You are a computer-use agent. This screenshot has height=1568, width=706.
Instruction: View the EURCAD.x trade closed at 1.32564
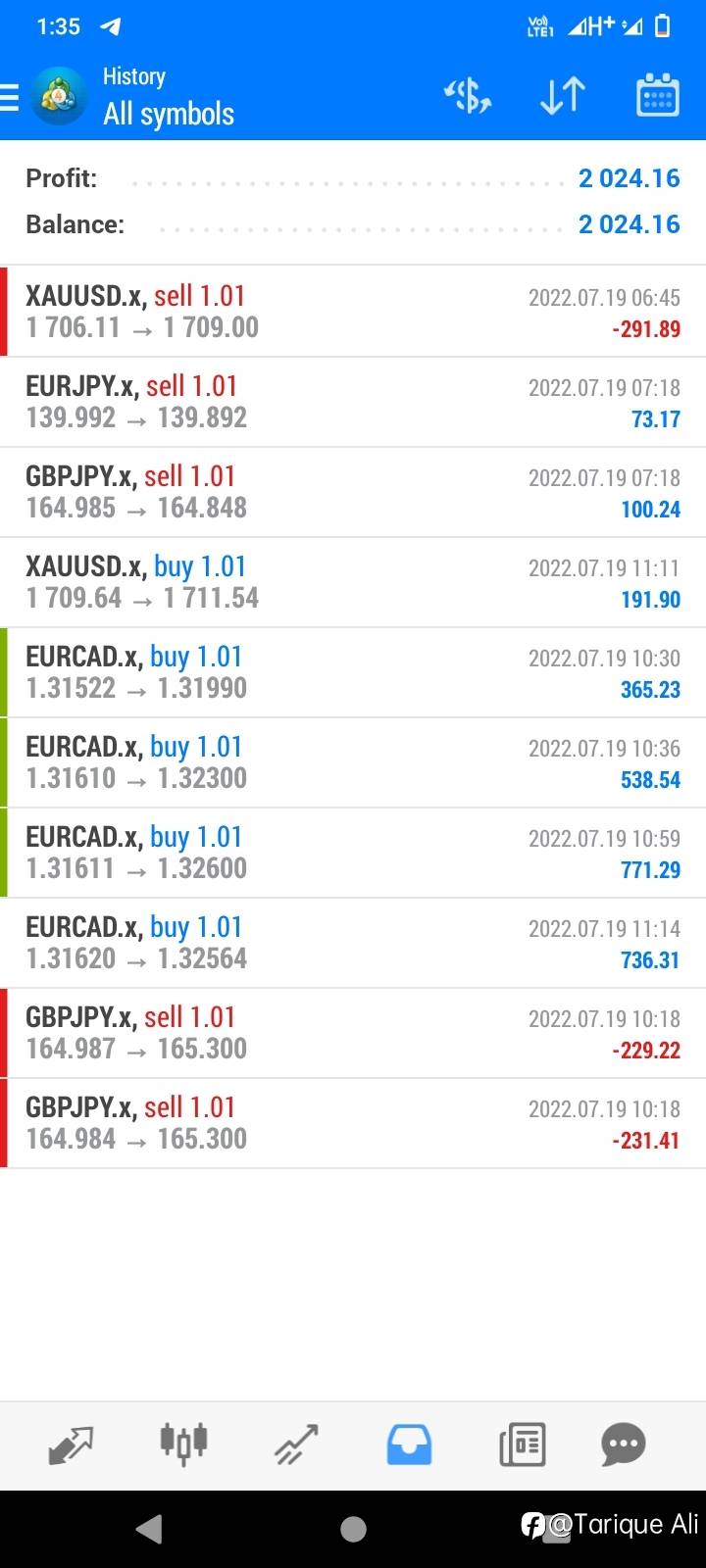coord(353,943)
